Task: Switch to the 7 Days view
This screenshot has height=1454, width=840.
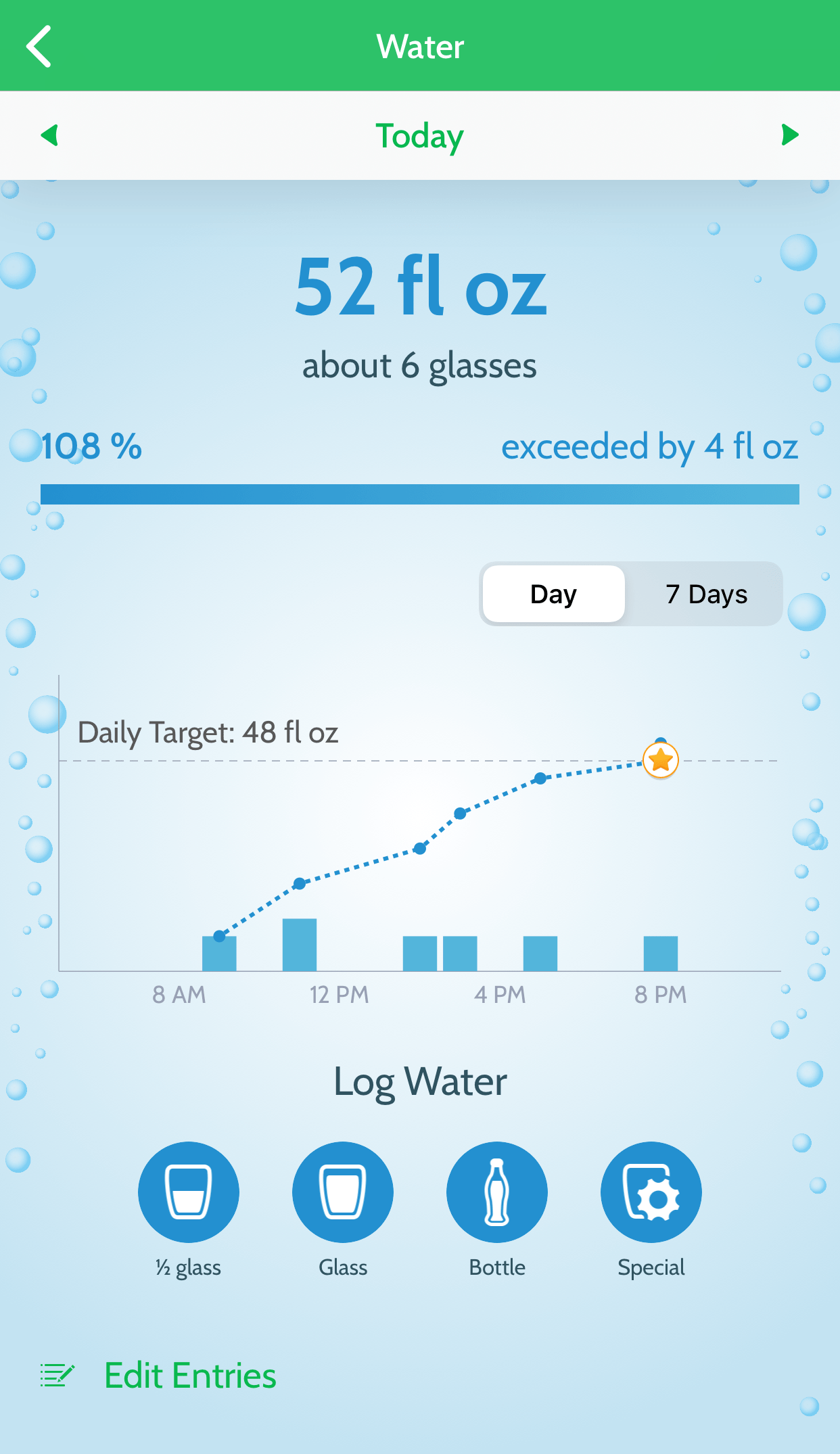Action: pyautogui.click(x=705, y=594)
